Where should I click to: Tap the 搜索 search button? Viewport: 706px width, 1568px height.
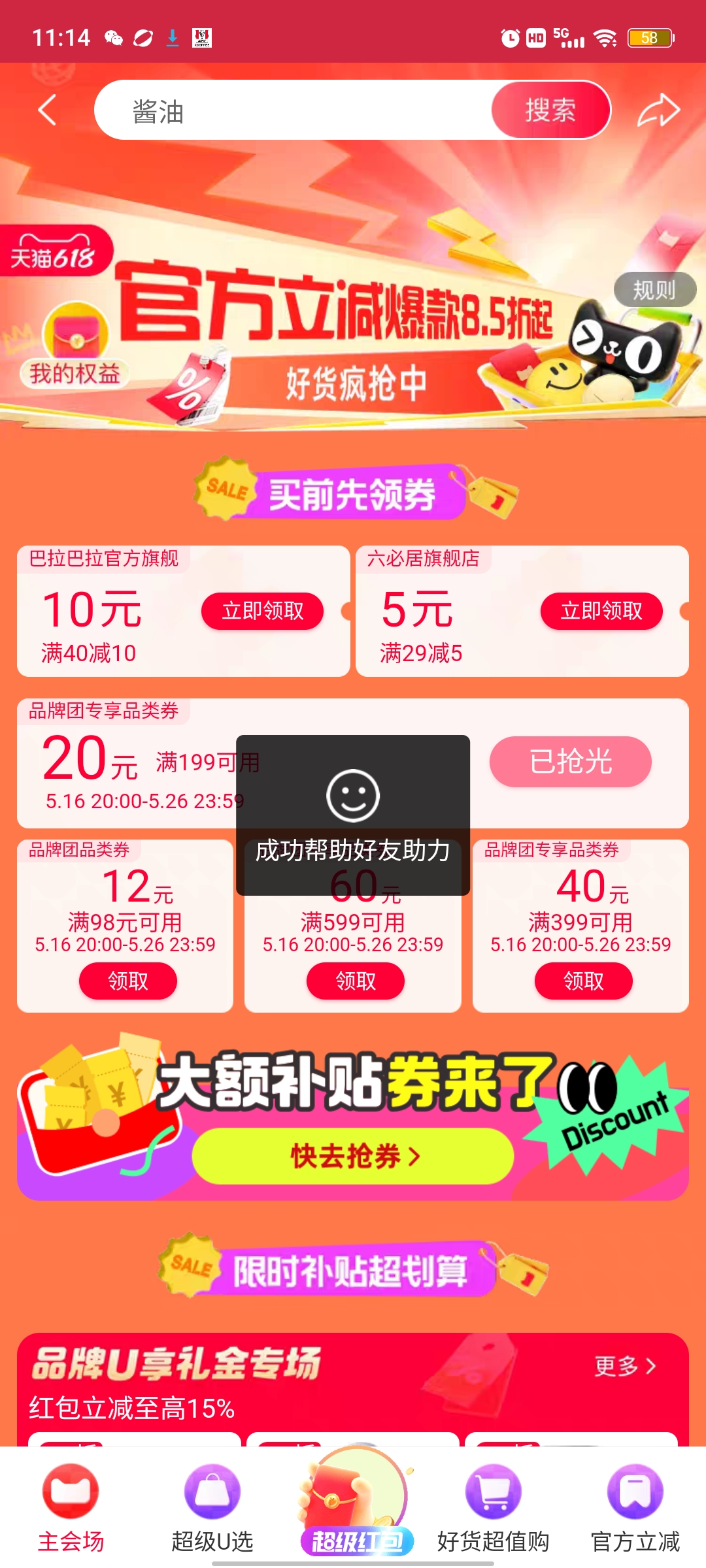tap(550, 110)
